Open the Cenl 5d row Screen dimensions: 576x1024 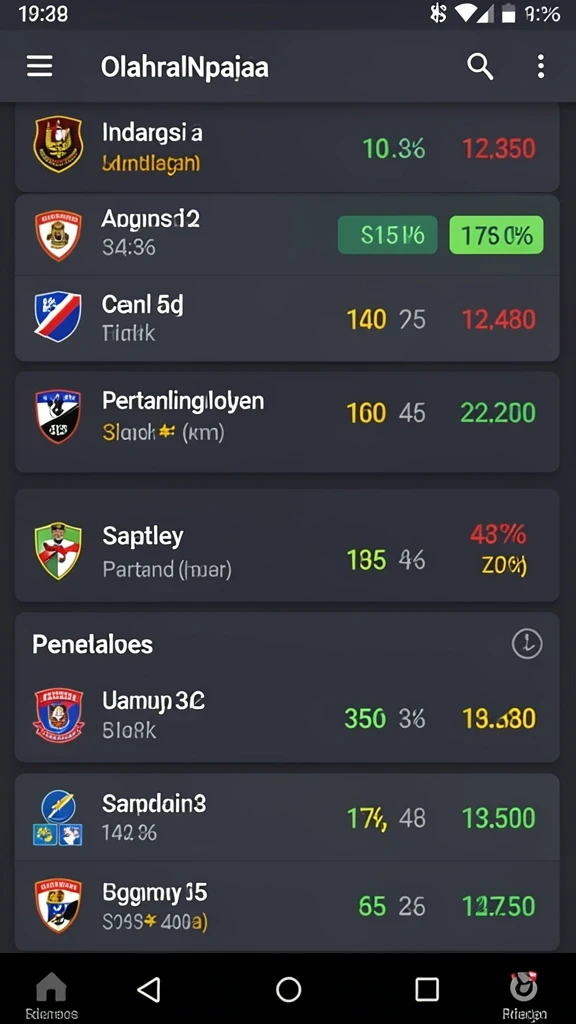(287, 318)
